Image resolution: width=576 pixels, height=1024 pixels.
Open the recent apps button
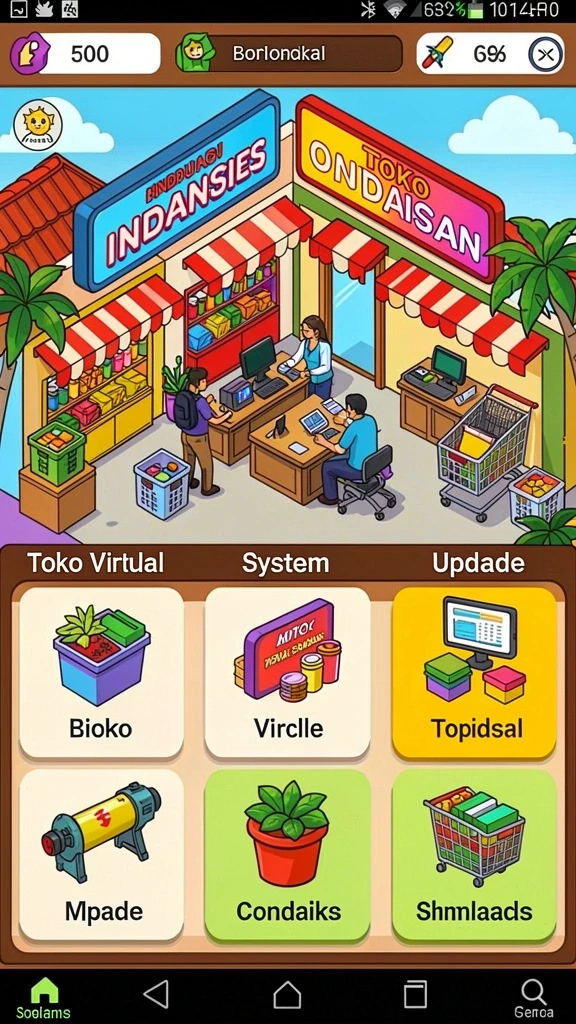[x=415, y=995]
